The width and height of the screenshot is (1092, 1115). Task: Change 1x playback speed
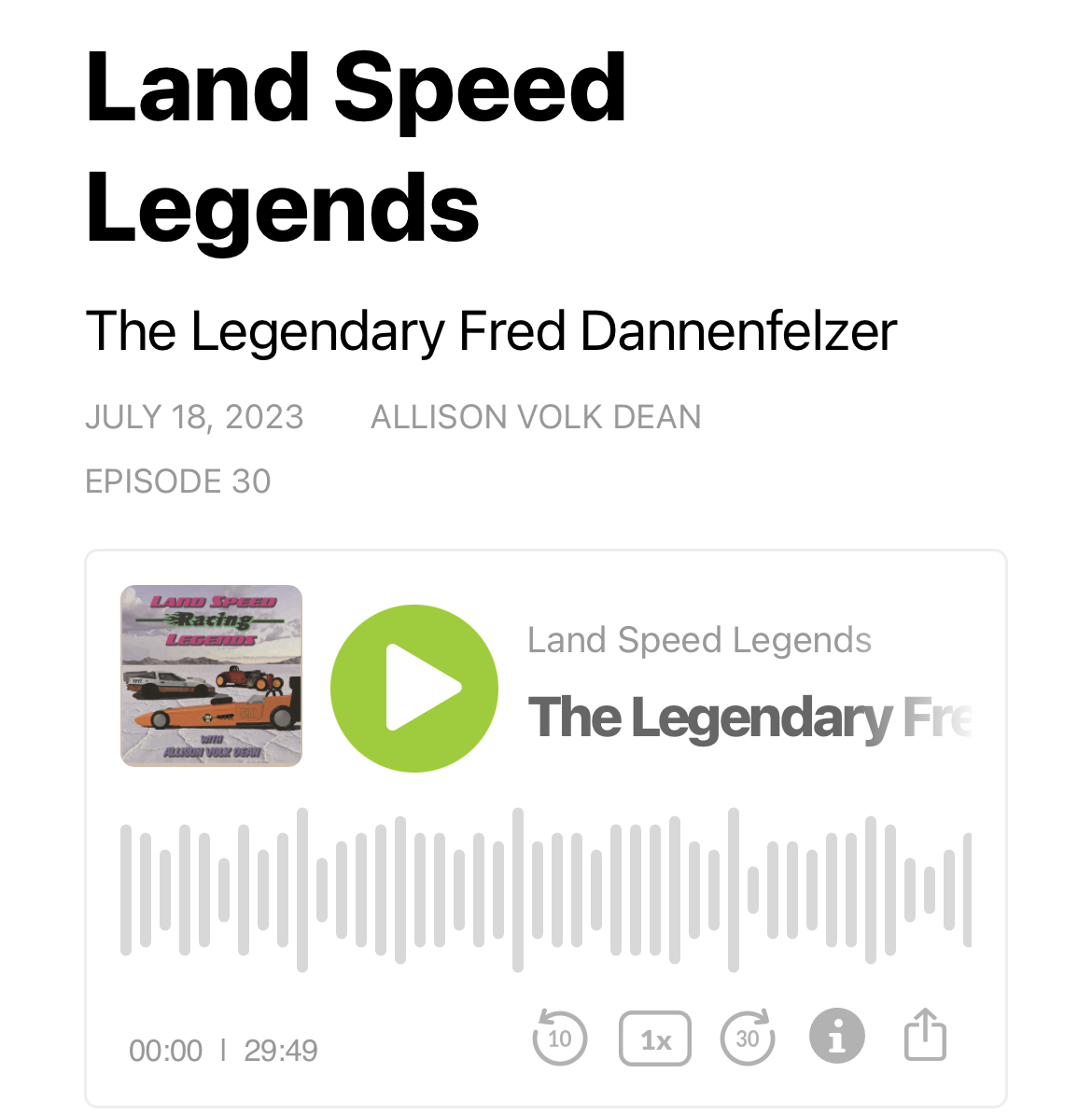[x=655, y=1038]
